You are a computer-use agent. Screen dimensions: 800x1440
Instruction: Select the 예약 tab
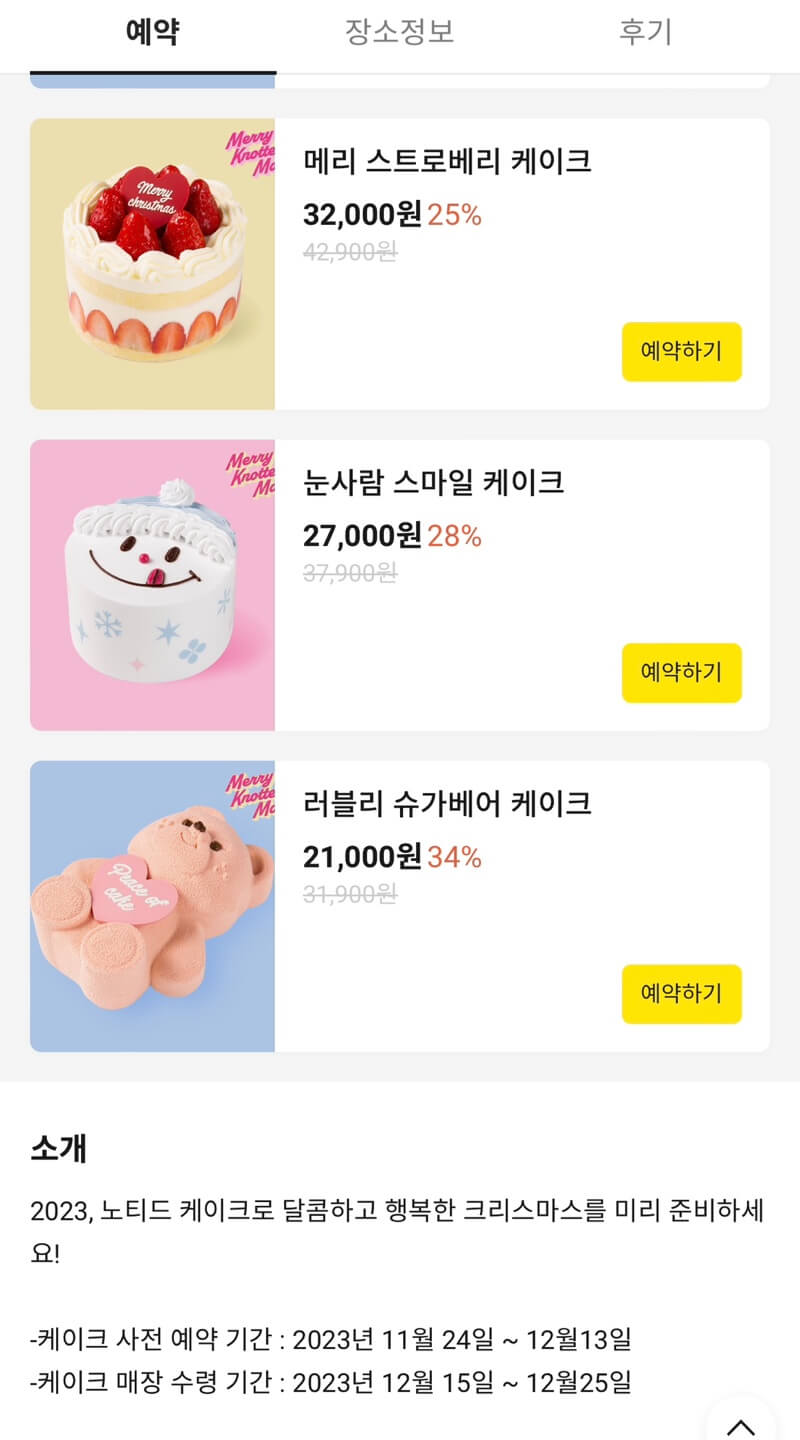(x=152, y=32)
